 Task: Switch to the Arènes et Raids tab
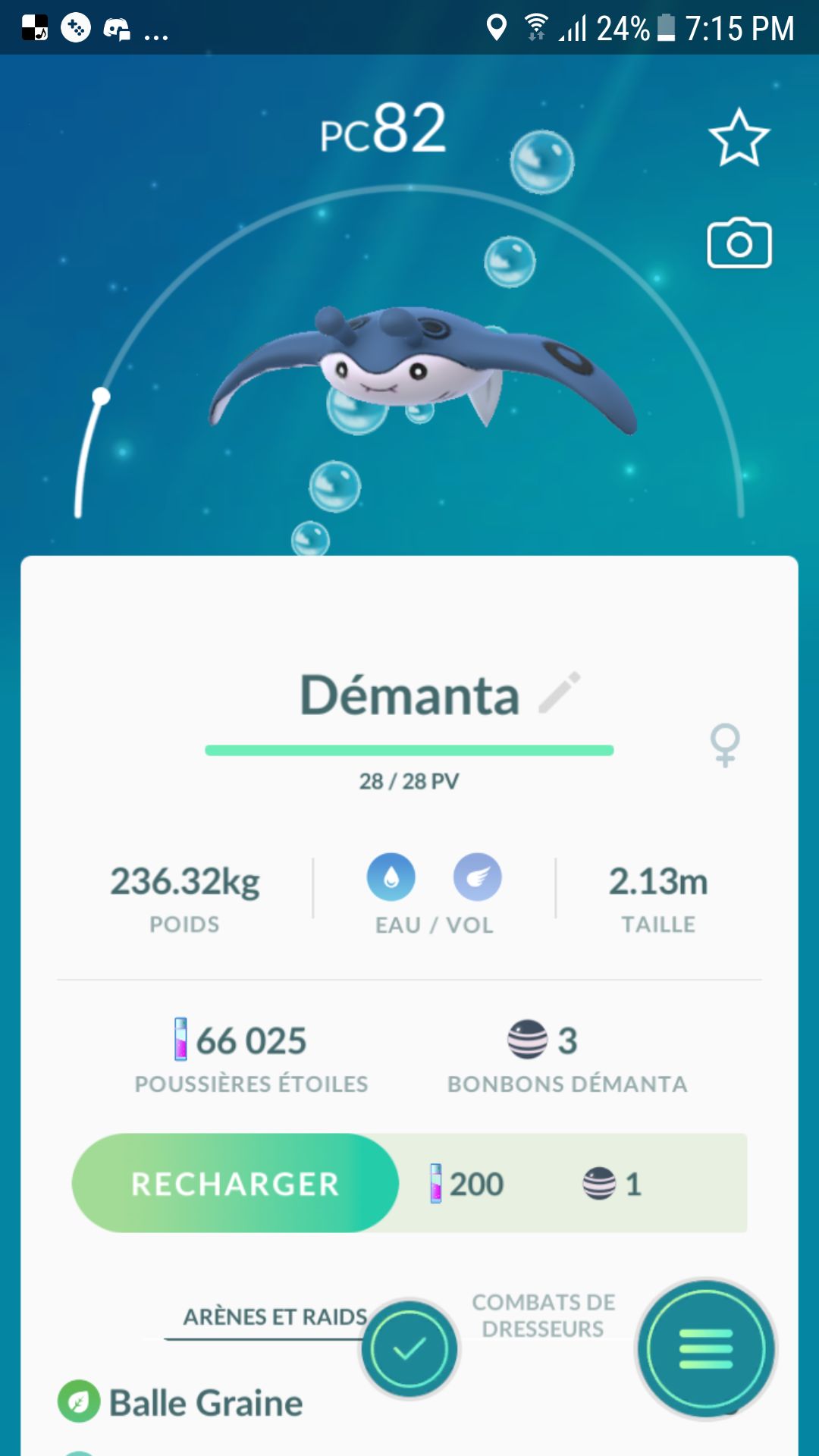point(275,1317)
